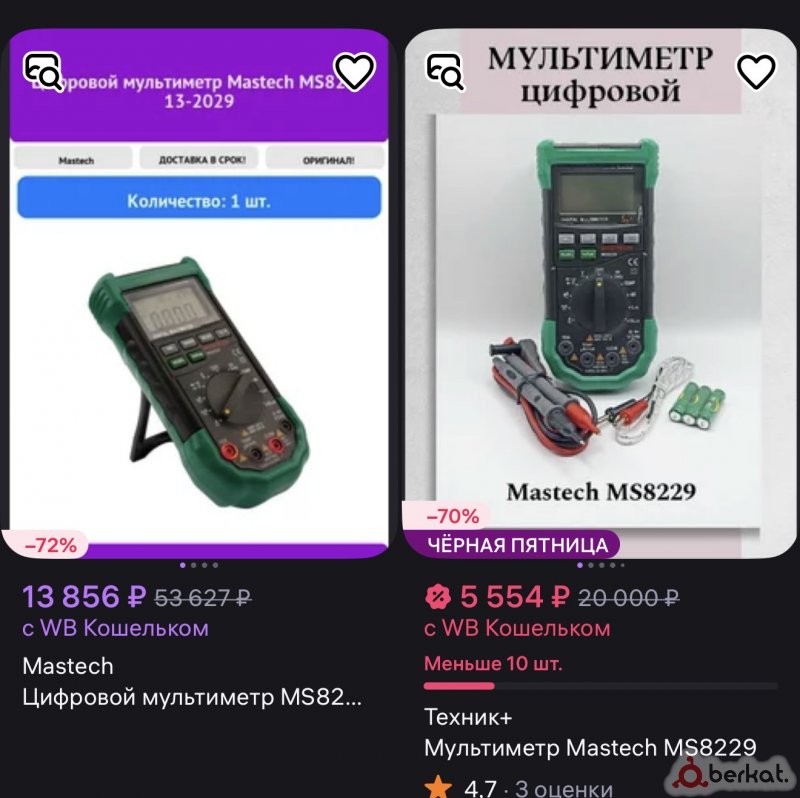800x798 pixels.
Task: Add the Техник+ multimeter to favorites
Action: tap(755, 71)
